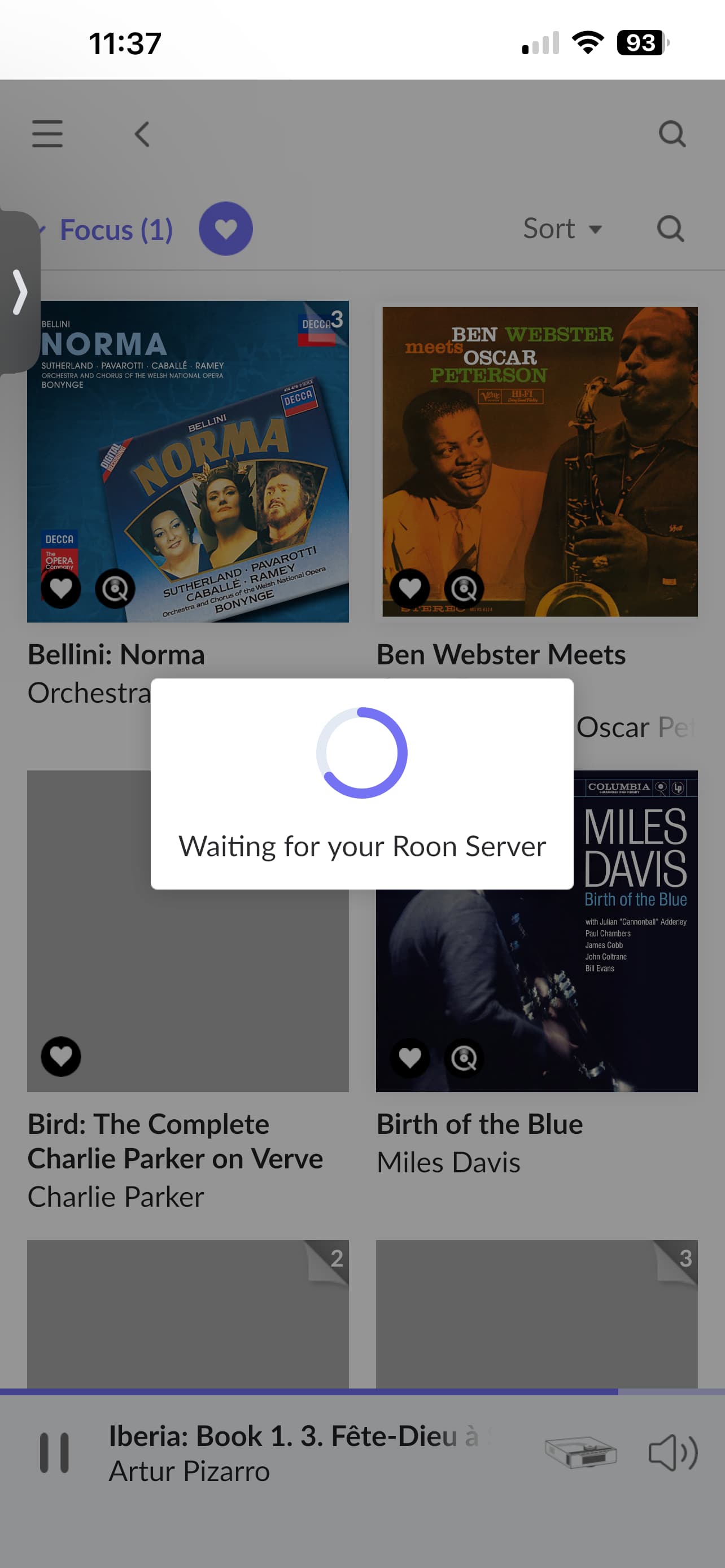The height and width of the screenshot is (1568, 725).
Task: Expand the side handle arrow
Action: pyautogui.click(x=19, y=292)
